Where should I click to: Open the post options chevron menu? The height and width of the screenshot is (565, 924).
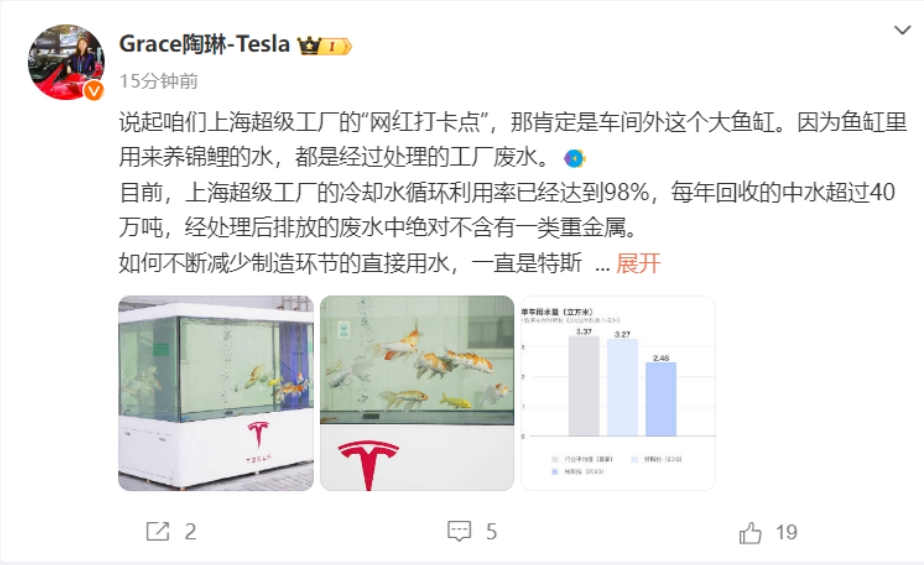click(x=902, y=30)
